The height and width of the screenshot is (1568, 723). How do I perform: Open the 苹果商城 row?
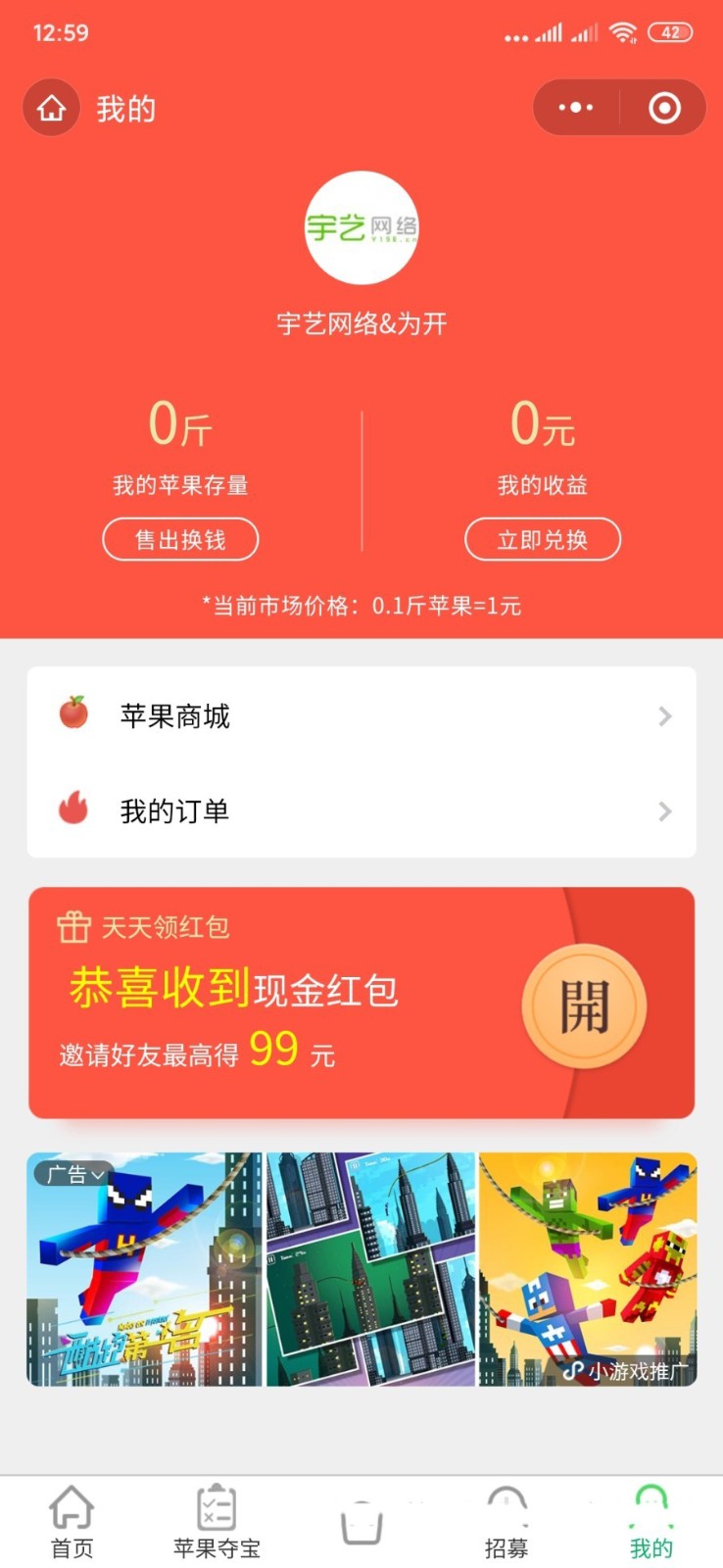361,715
